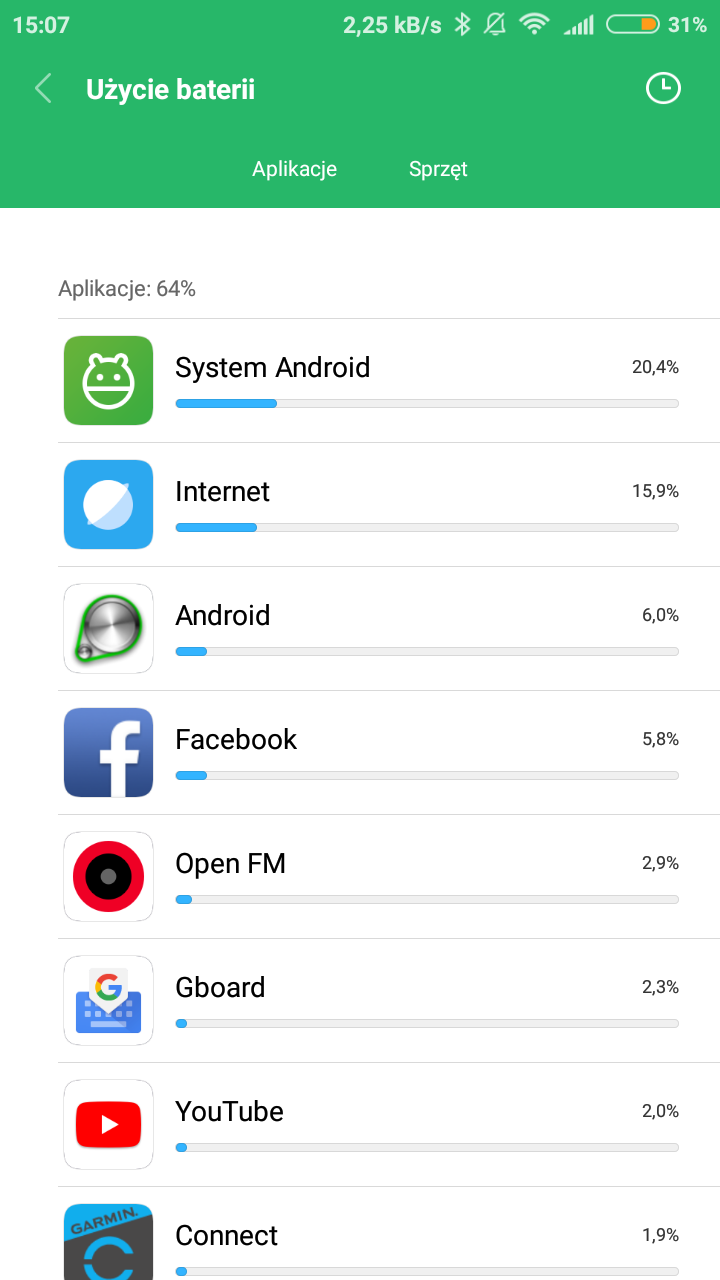Switch to the Aplikacje tab
The height and width of the screenshot is (1280, 720).
point(294,169)
